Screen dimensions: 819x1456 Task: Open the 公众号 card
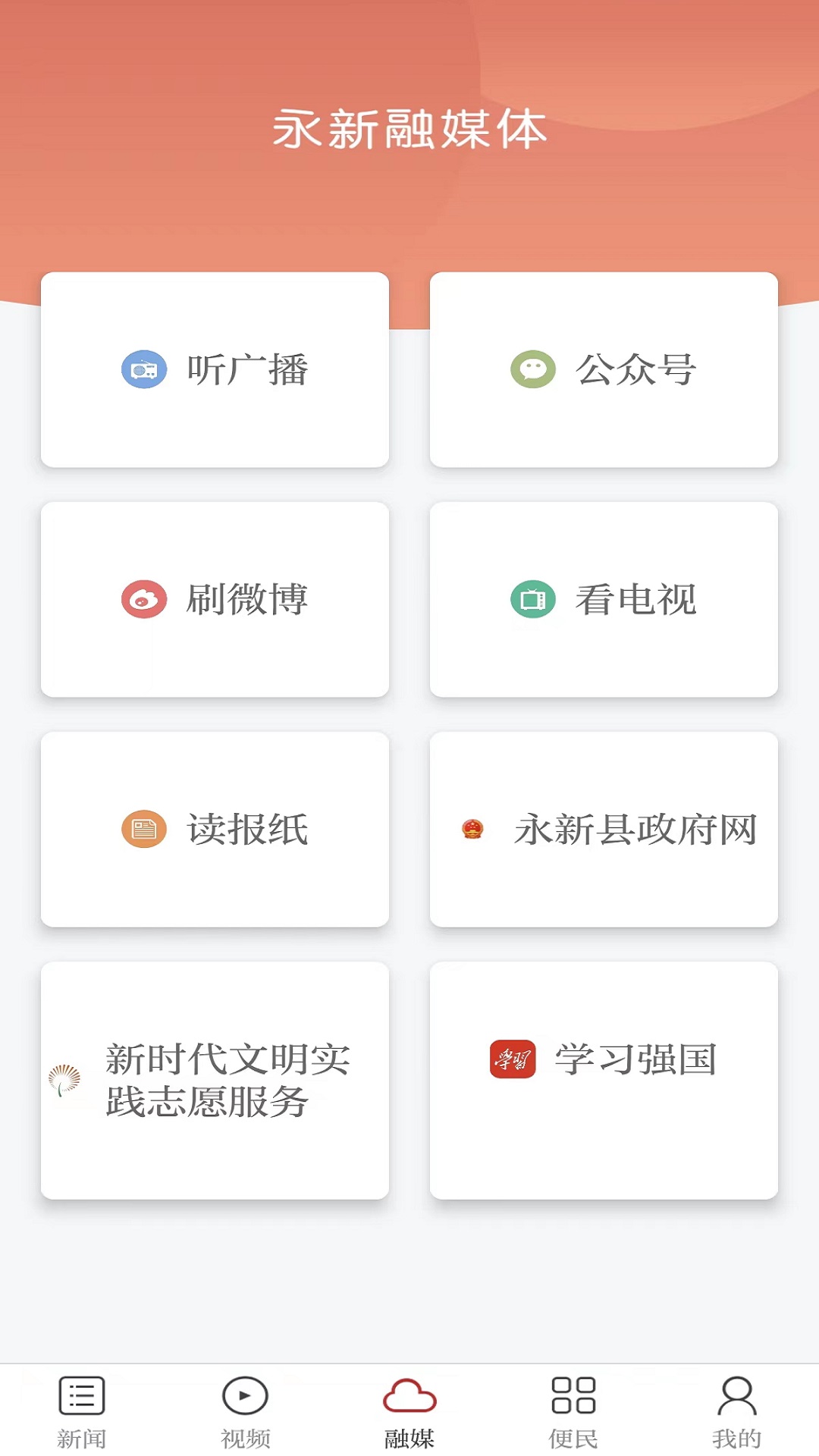604,369
